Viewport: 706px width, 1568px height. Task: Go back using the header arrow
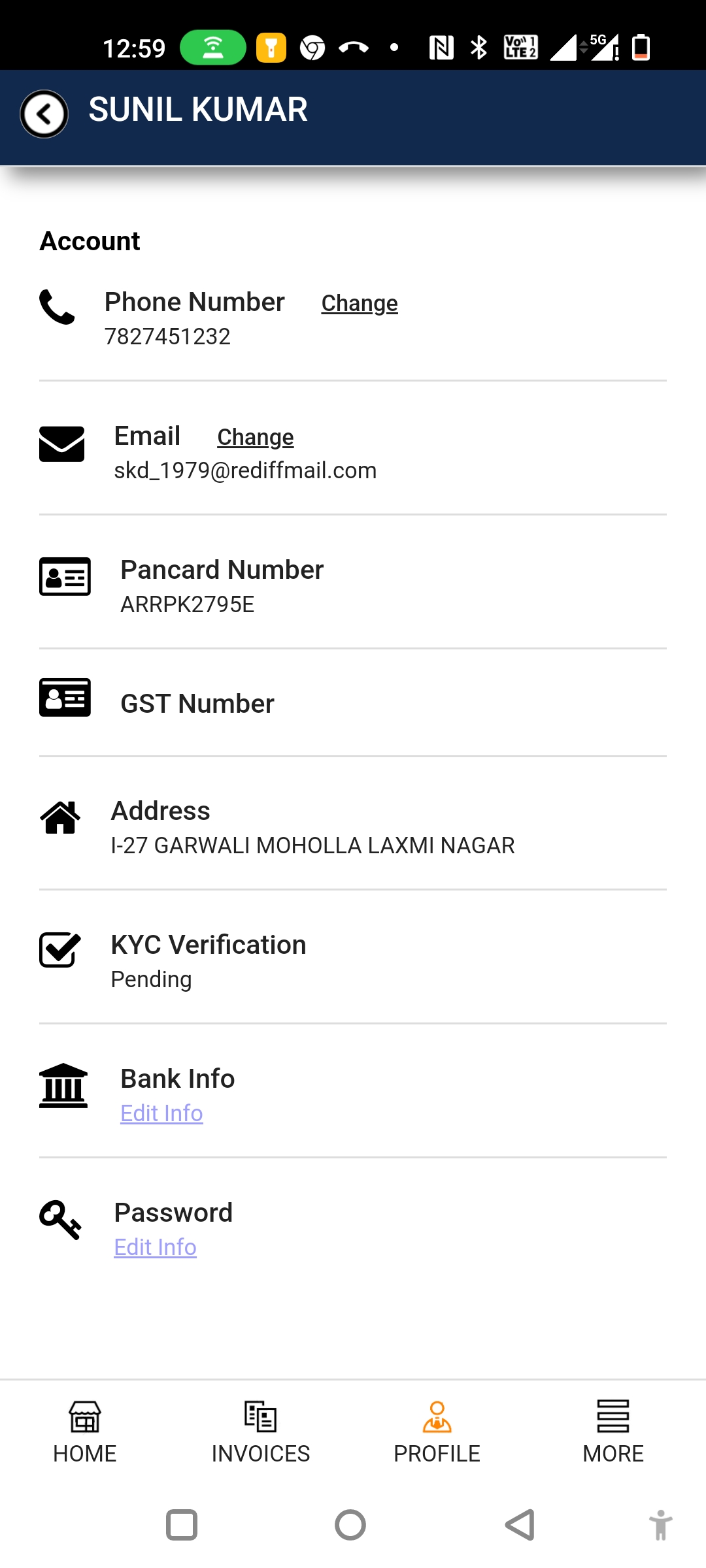click(44, 114)
